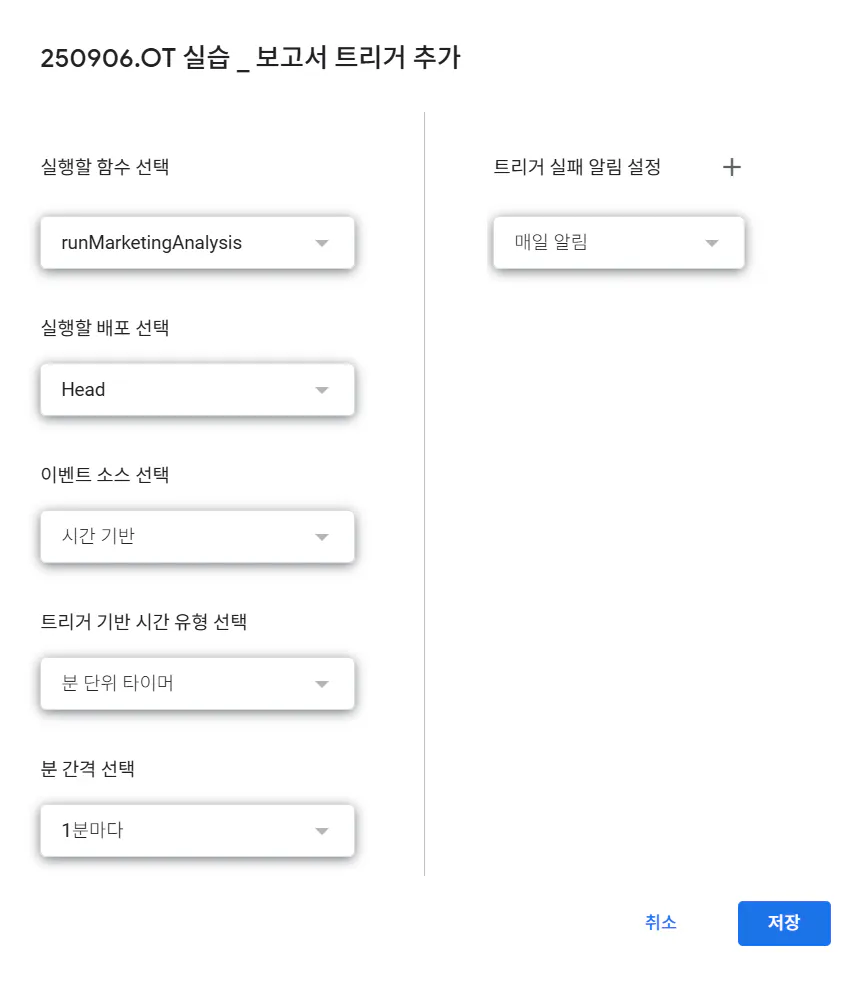Click the arrow icon beside 분 단위 타이머

tap(322, 683)
